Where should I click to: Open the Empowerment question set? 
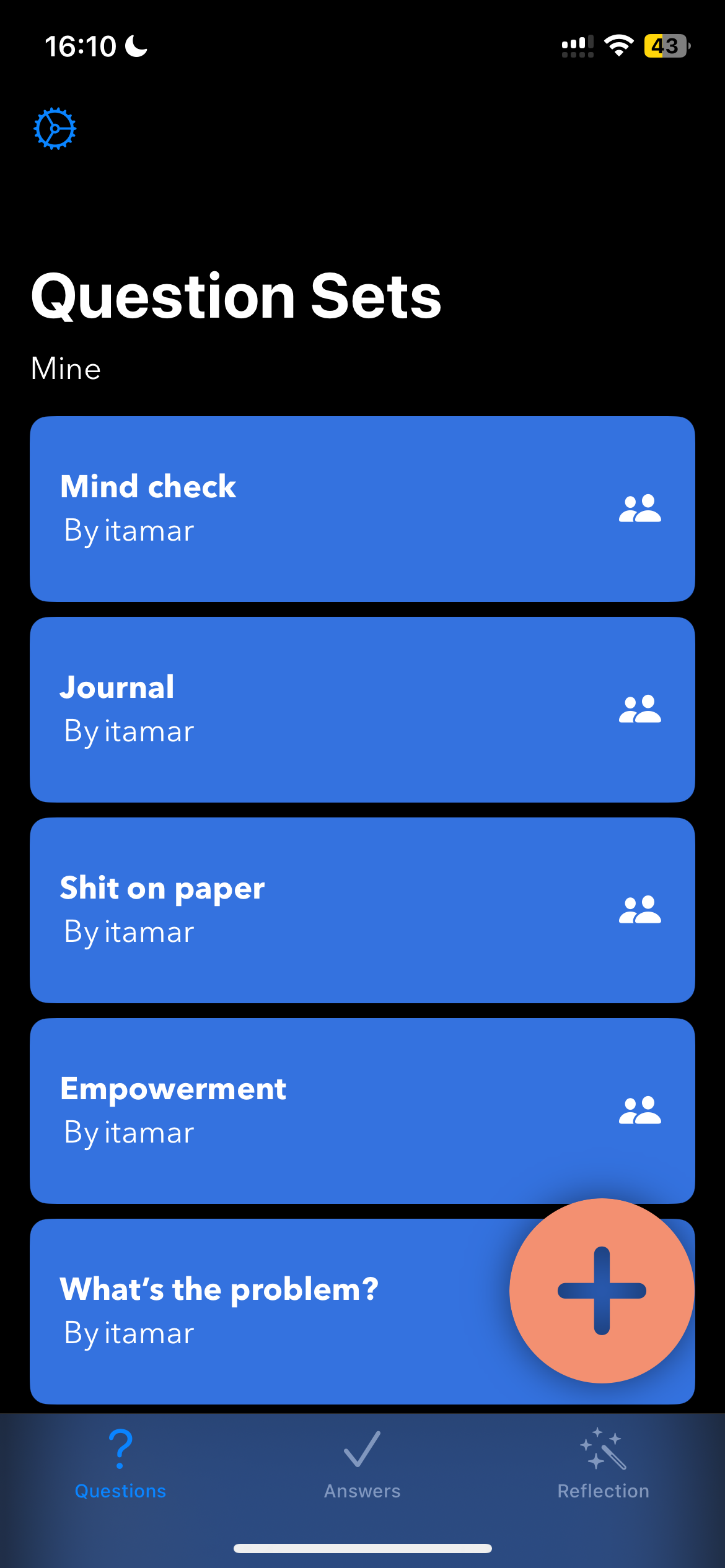click(x=310, y=1110)
